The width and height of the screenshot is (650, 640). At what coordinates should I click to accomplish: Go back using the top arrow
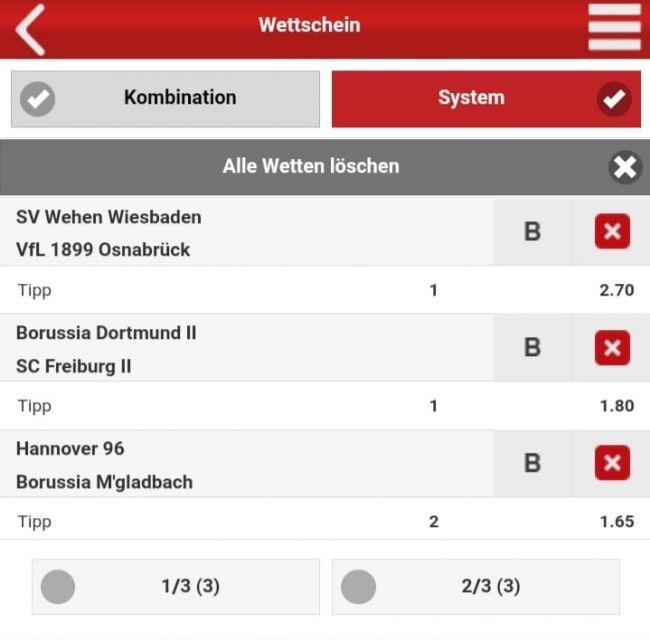pyautogui.click(x=31, y=28)
